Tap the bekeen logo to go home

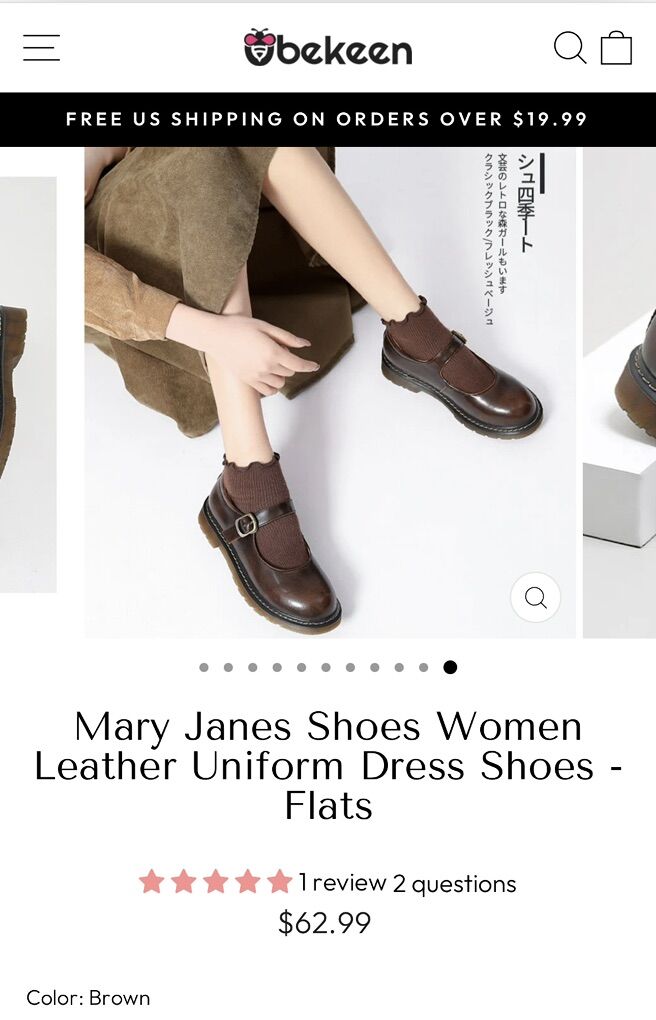328,47
